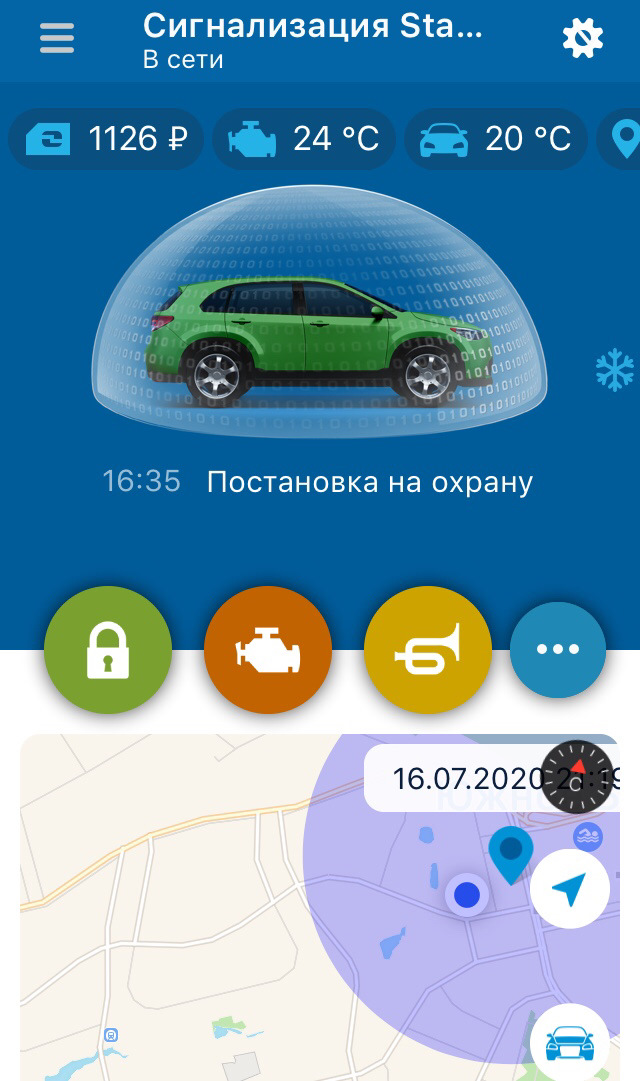Arm the car with the green lock button
This screenshot has width=640, height=1081.
point(108,650)
